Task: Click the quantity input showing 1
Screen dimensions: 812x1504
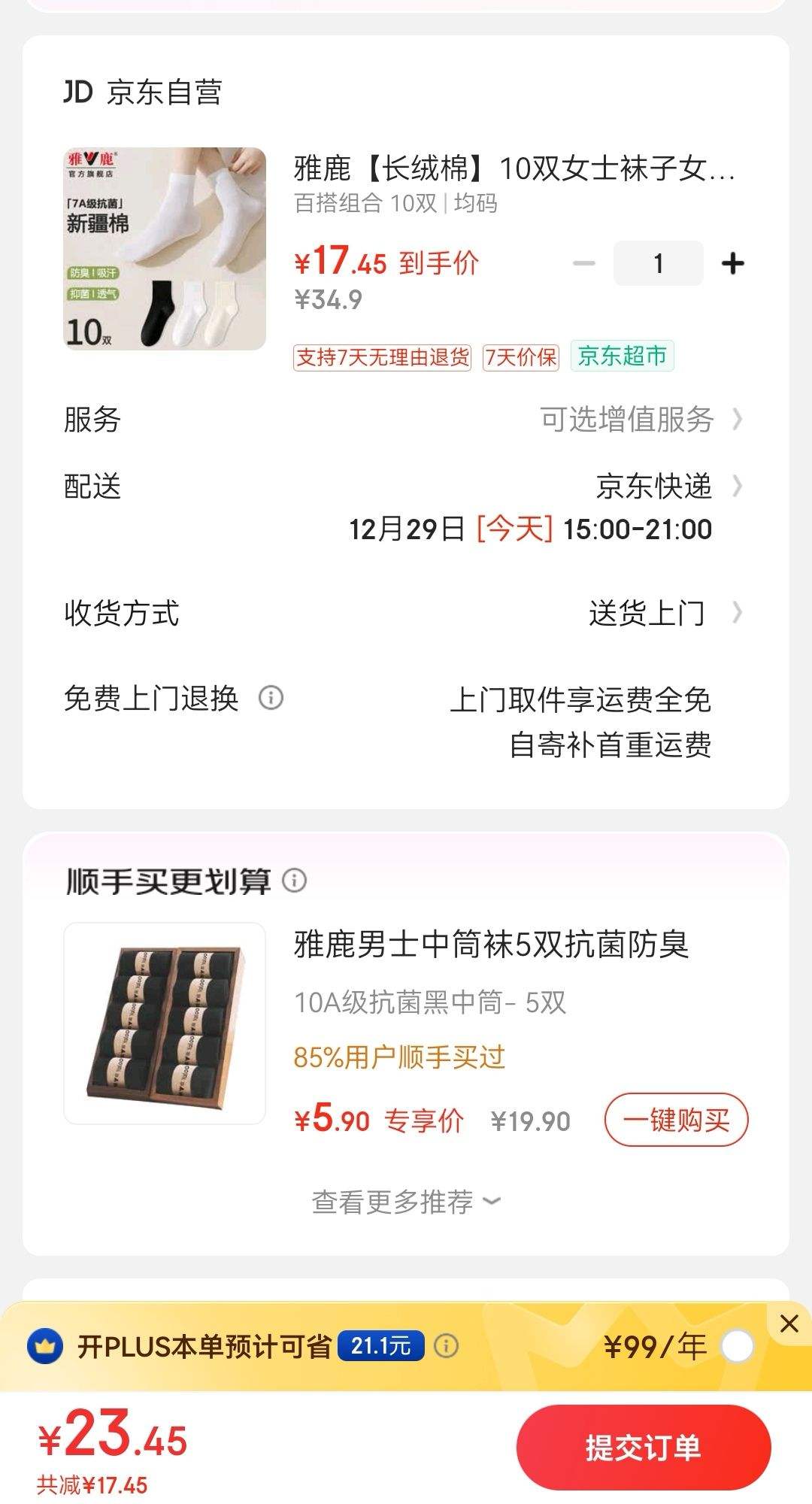Action: click(x=658, y=262)
